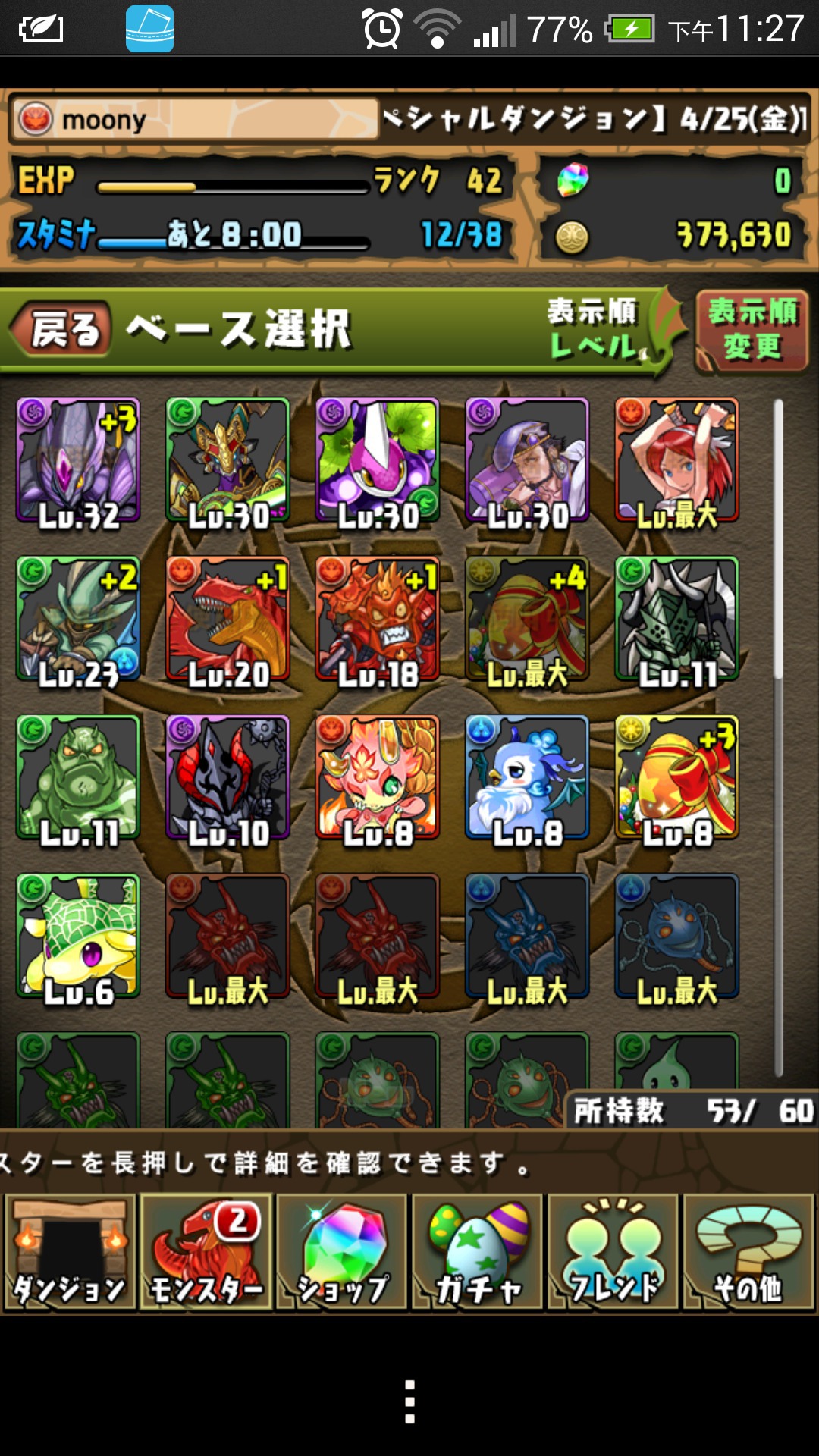Select the Lv.最大 red-haired girl monster
This screenshot has height=1456, width=819.
(676, 460)
